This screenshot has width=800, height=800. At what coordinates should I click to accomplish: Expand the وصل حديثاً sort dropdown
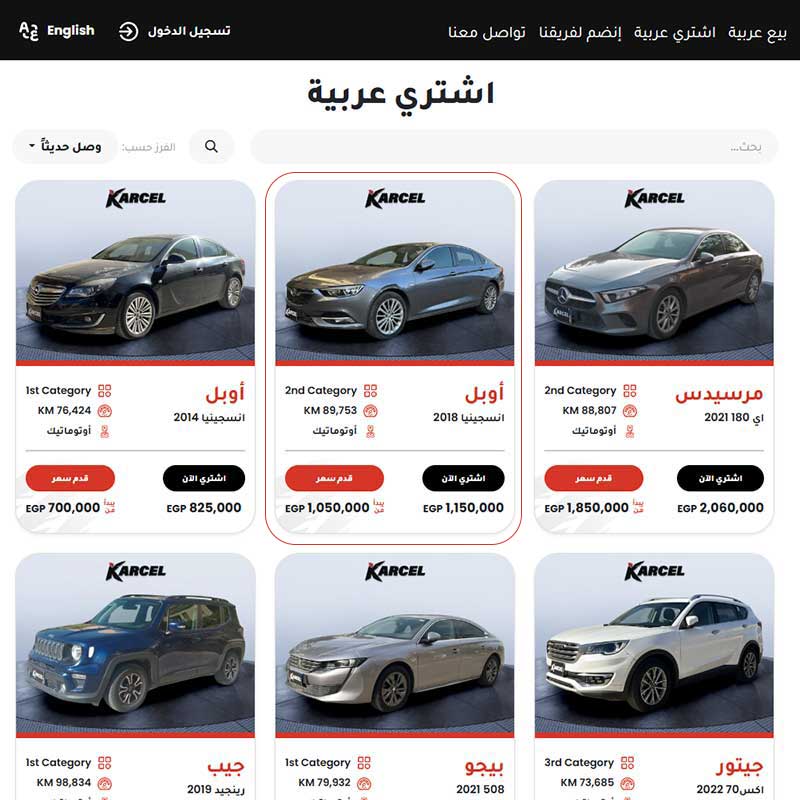pos(65,146)
